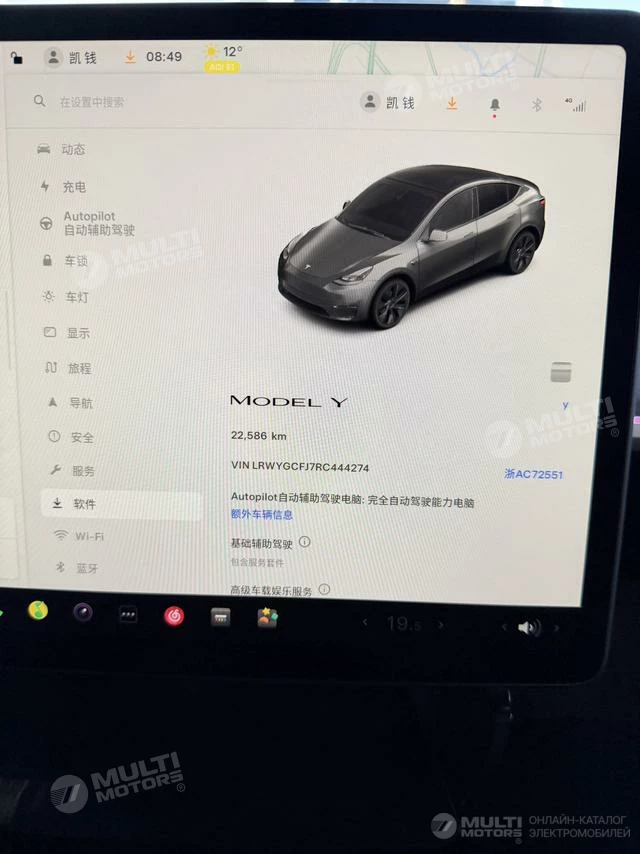This screenshot has height=854, width=640.
Task: Open the 凯钱 driver profile in the settings header
Action: (x=389, y=102)
